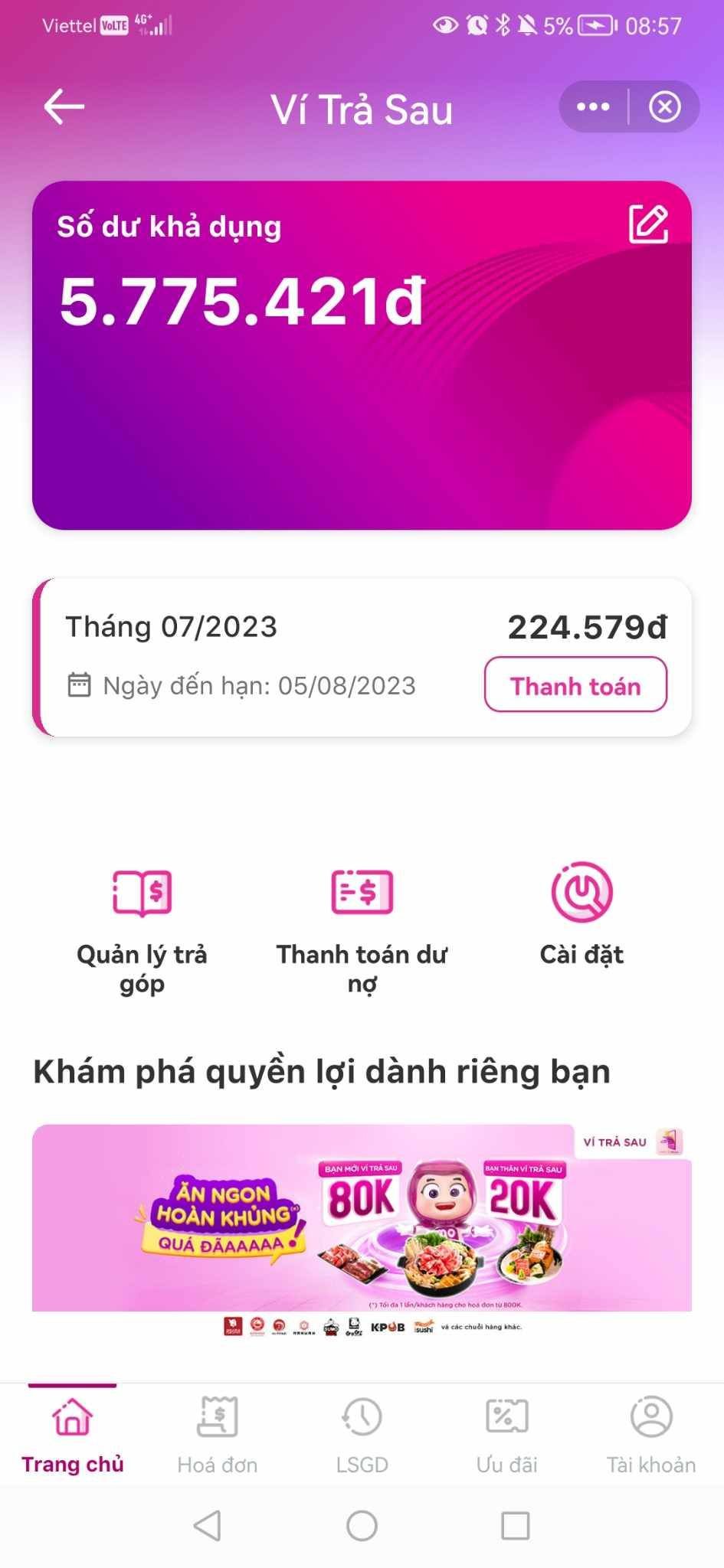Switch to the LSGD tab
The width and height of the screenshot is (724, 1568).
pos(362,1435)
